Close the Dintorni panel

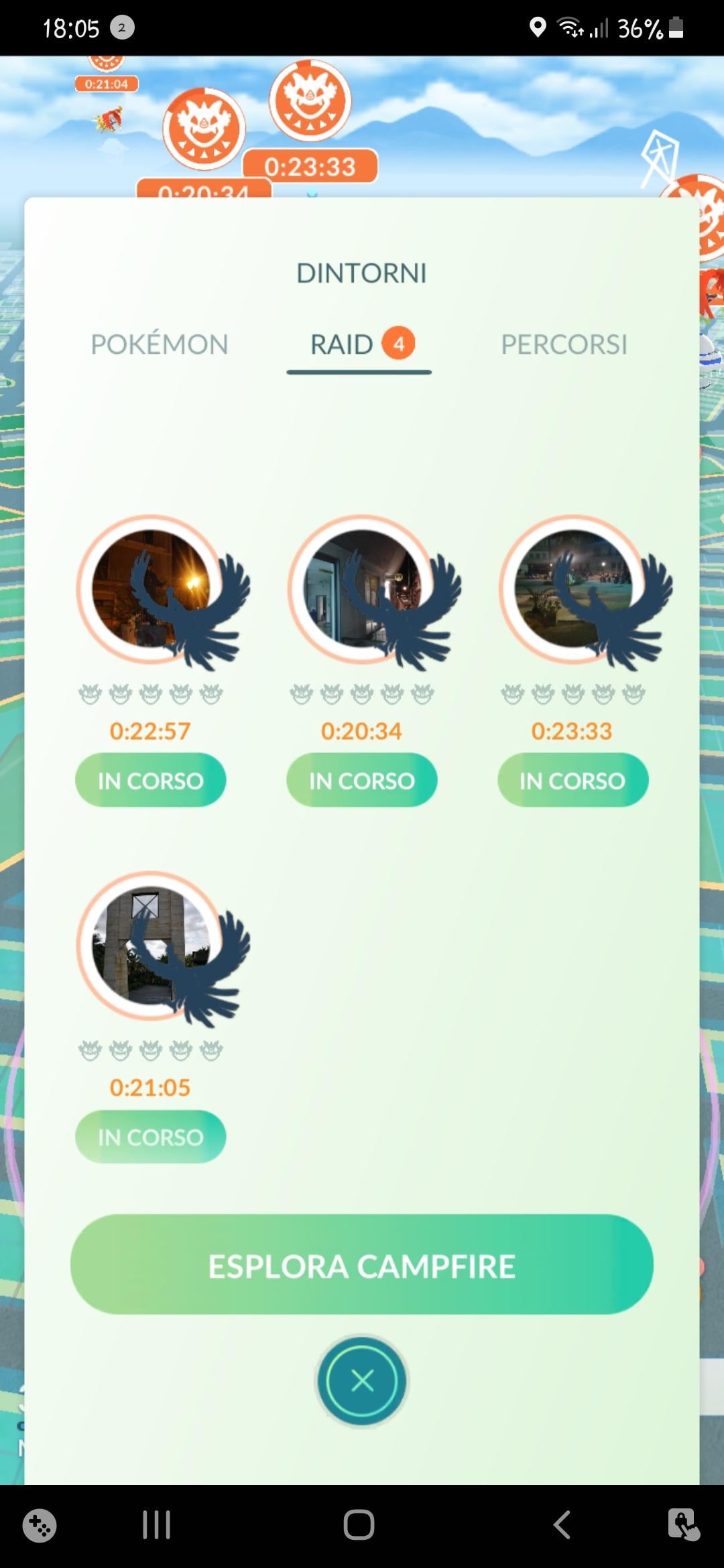[361, 1380]
